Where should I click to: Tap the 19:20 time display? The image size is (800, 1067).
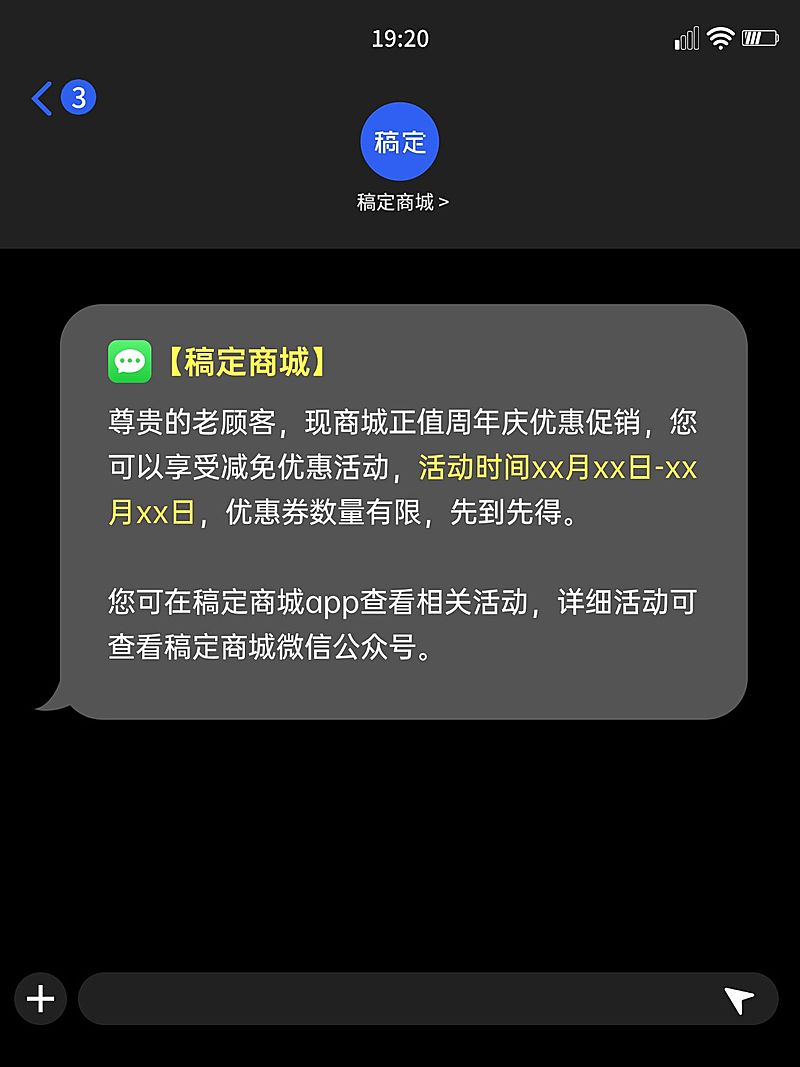click(x=400, y=38)
